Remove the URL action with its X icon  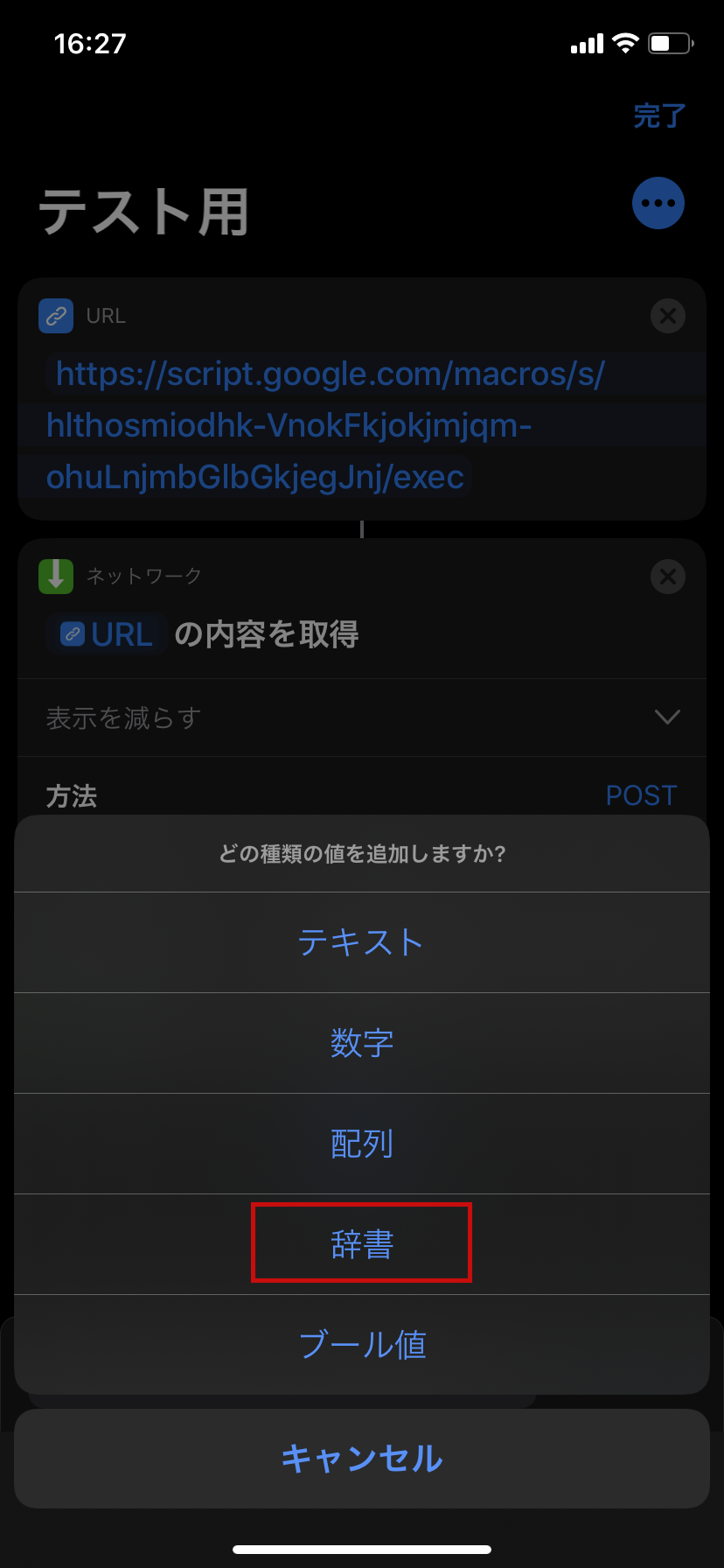click(668, 316)
